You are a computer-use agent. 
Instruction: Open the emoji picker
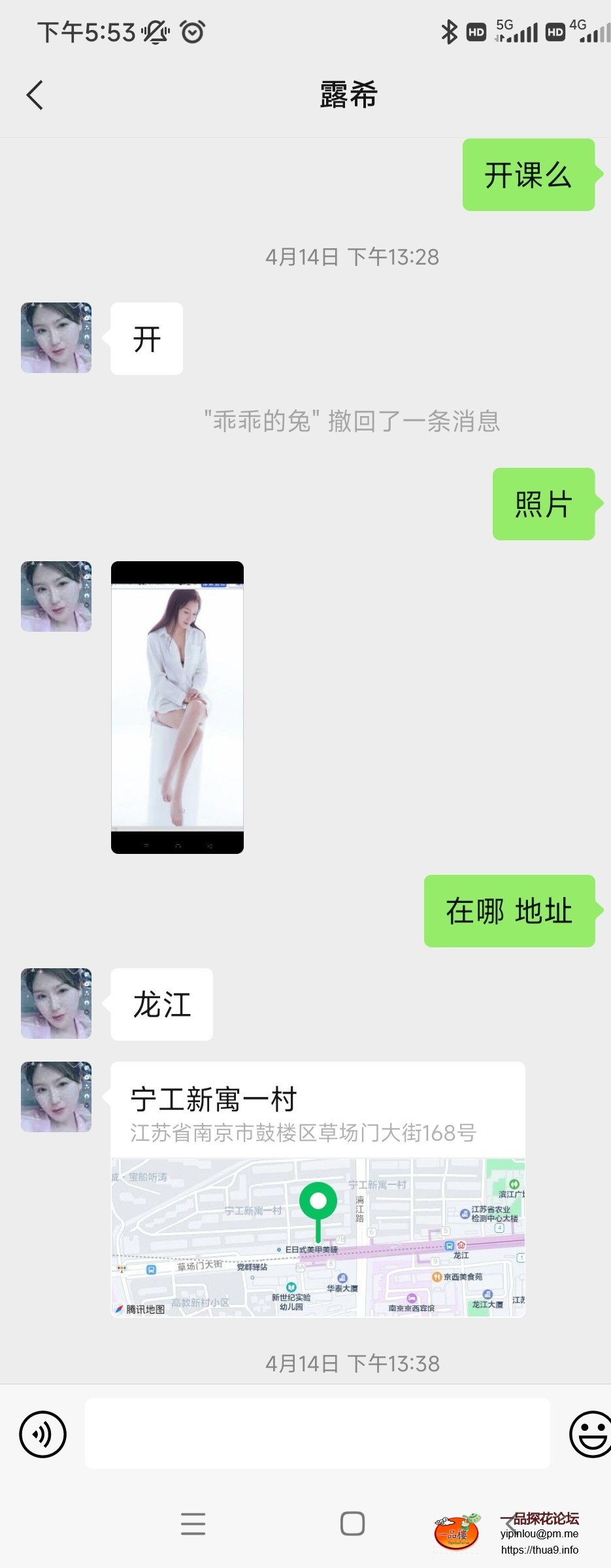click(x=589, y=1434)
